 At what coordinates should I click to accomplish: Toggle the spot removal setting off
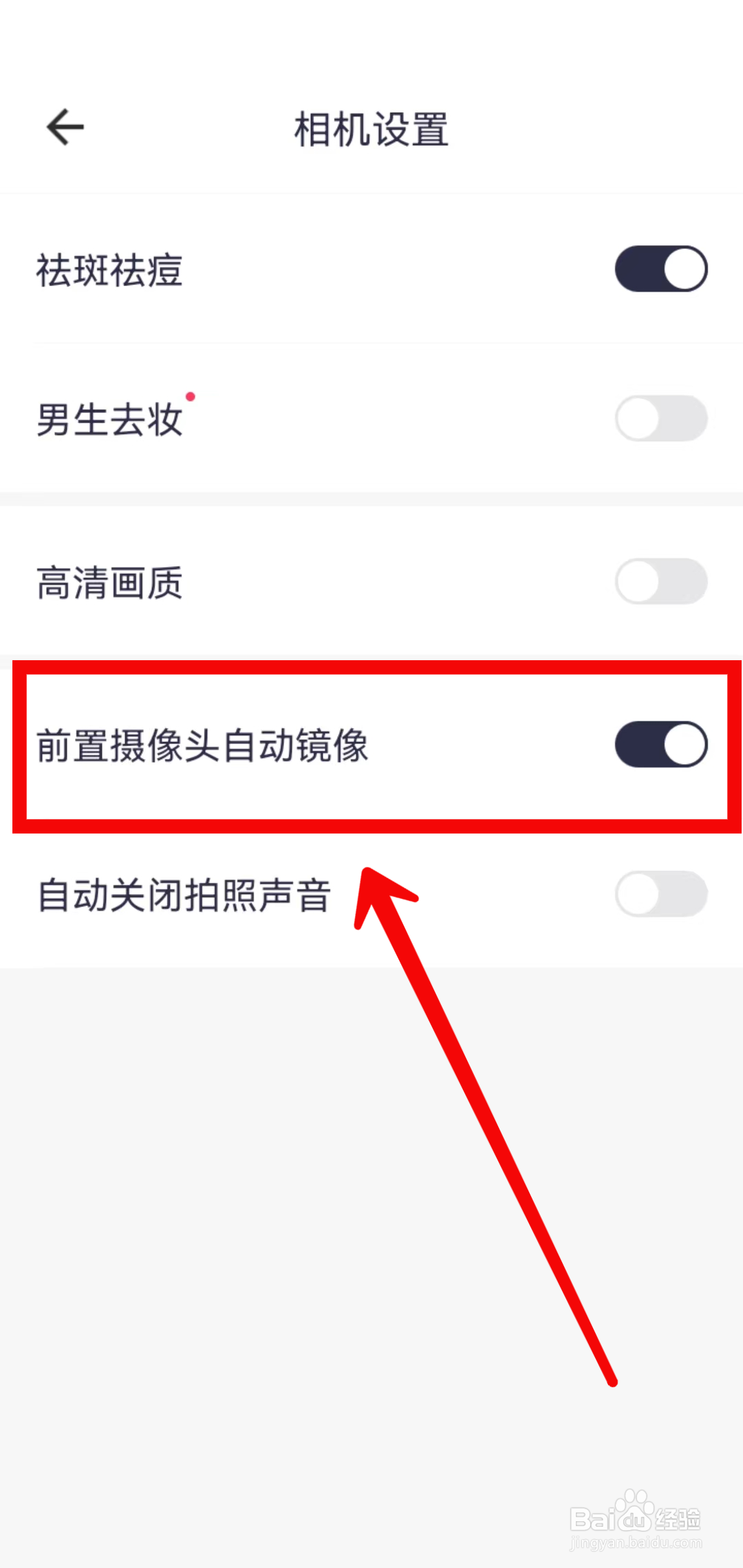(660, 268)
